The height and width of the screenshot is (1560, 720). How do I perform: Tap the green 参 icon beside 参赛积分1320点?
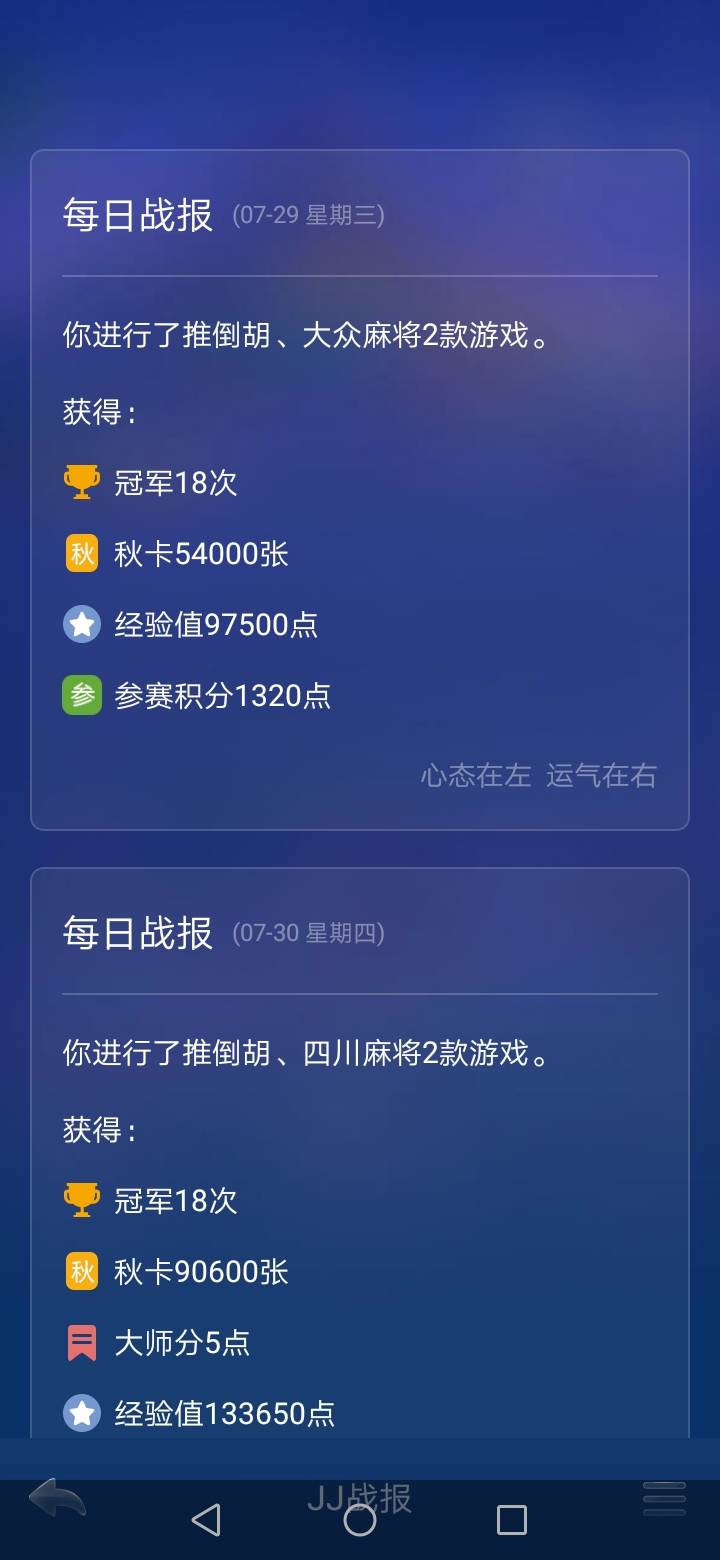80,694
